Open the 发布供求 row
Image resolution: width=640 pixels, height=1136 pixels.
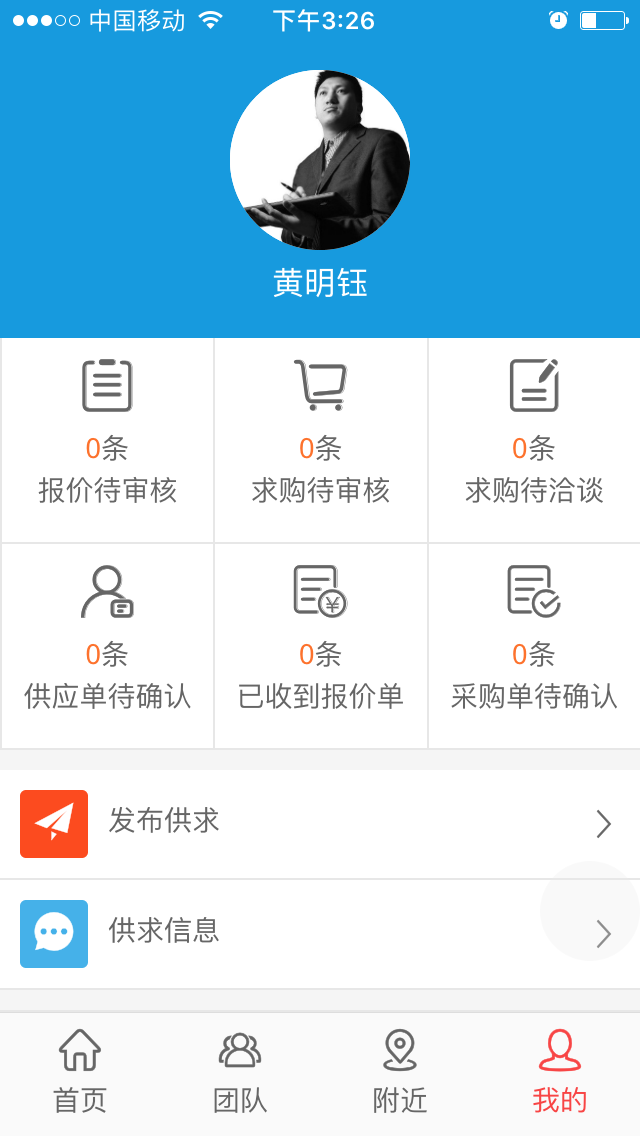click(320, 824)
